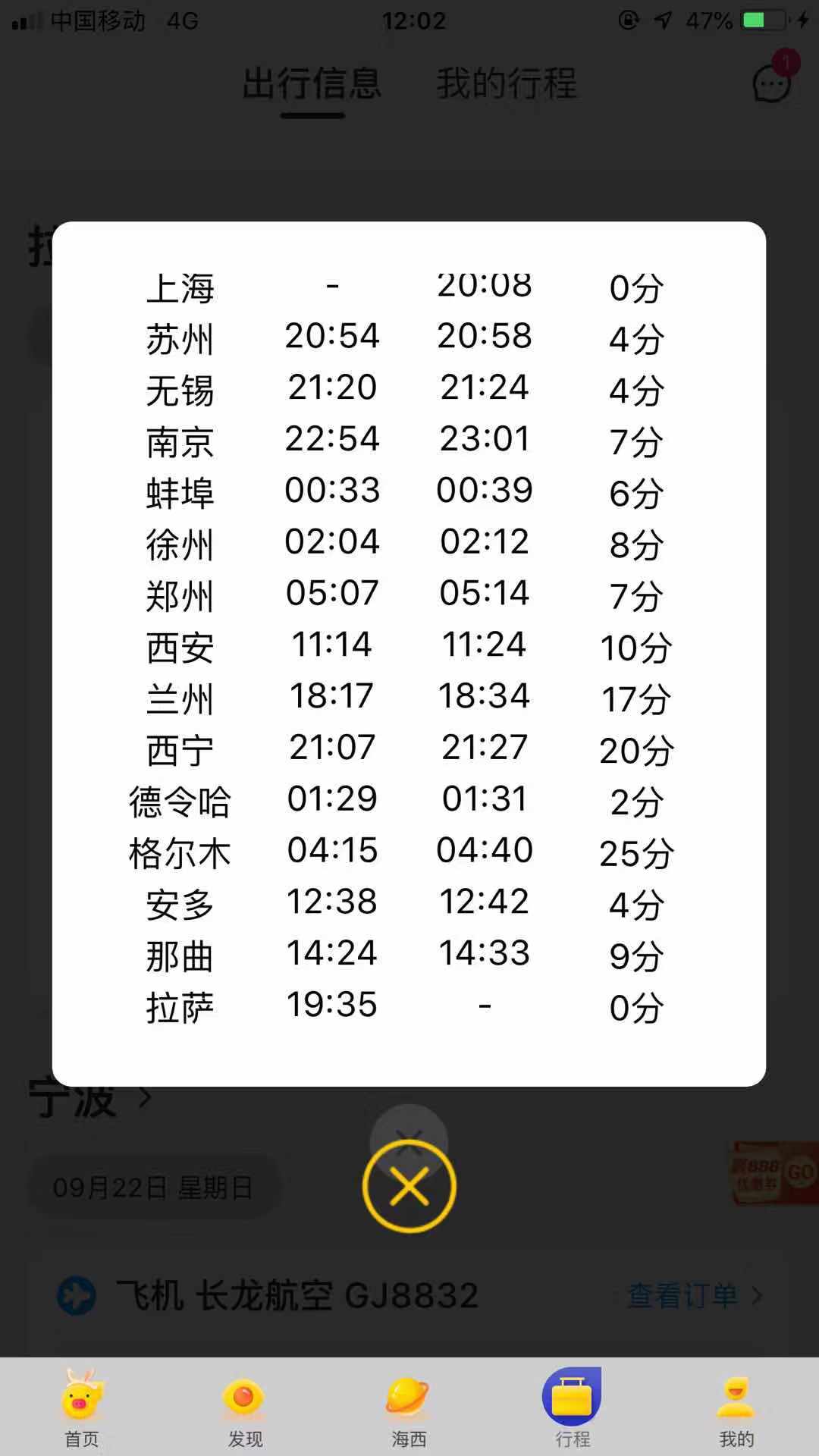The height and width of the screenshot is (1456, 819).
Task: Open the 发现 discover tab
Action: (x=245, y=1408)
